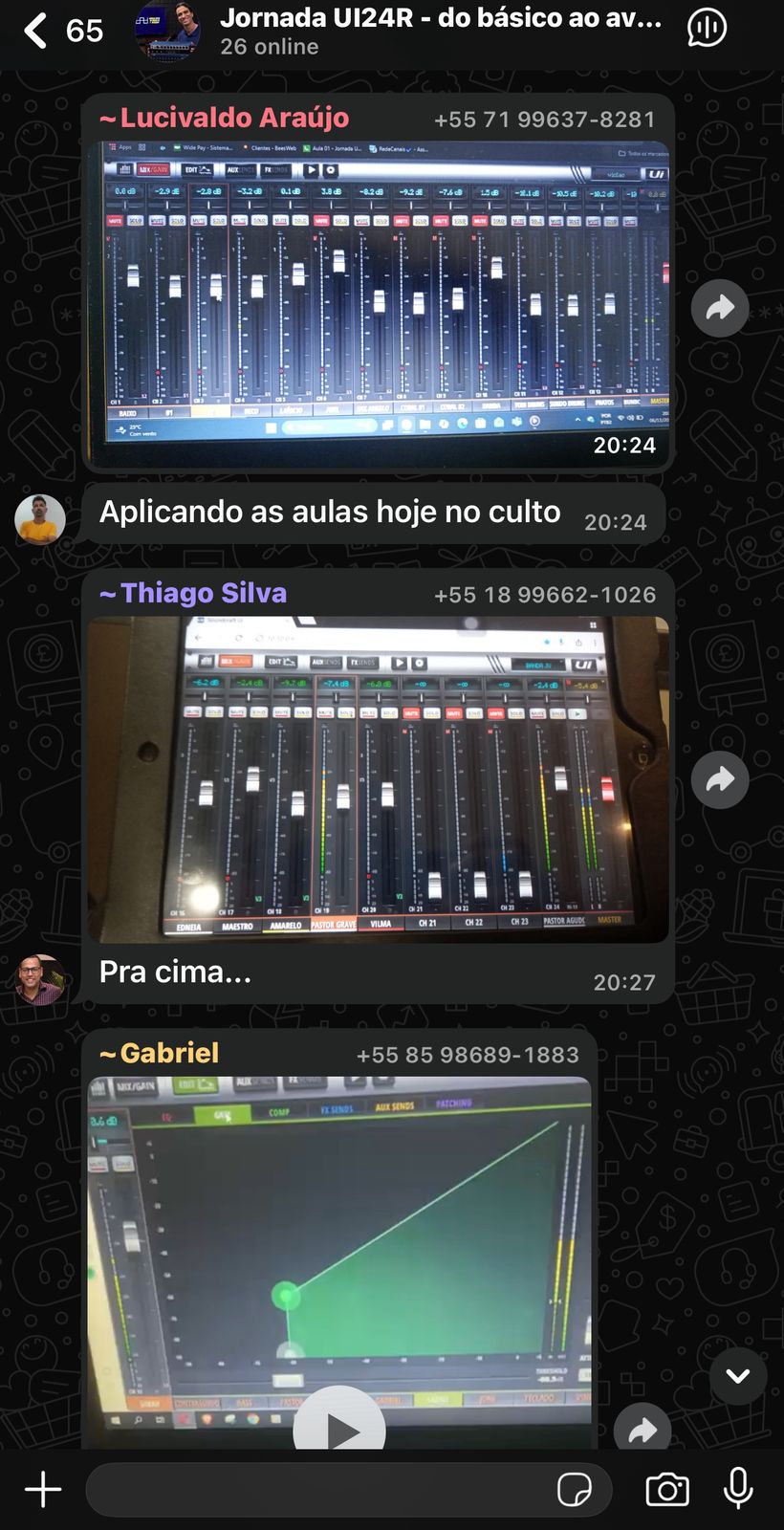Open Thiago Silva's mixer photo

point(379,779)
